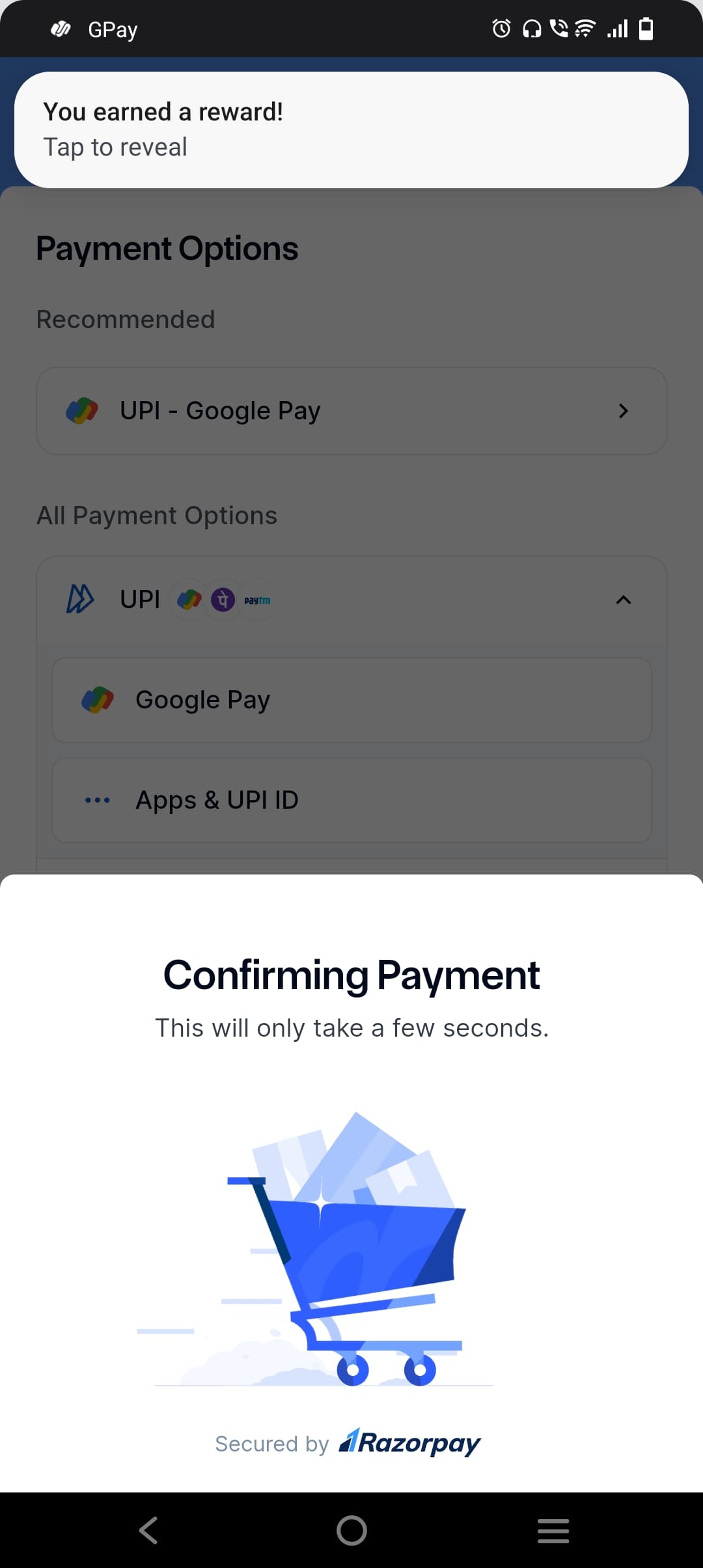This screenshot has width=703, height=1568.
Task: Collapse the UPI payment options section
Action: pyautogui.click(x=623, y=600)
